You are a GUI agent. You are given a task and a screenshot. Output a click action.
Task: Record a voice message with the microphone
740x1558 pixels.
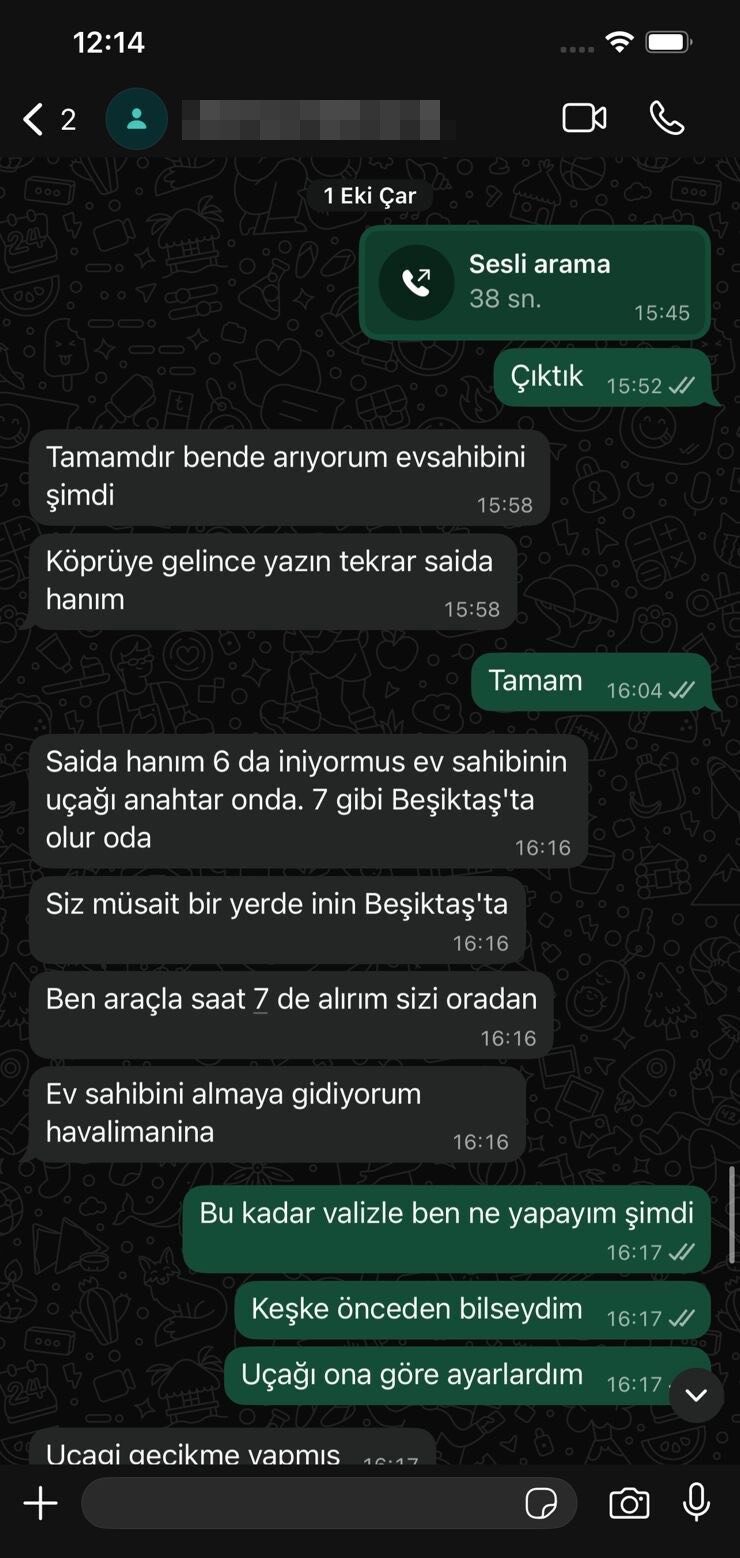click(696, 1503)
